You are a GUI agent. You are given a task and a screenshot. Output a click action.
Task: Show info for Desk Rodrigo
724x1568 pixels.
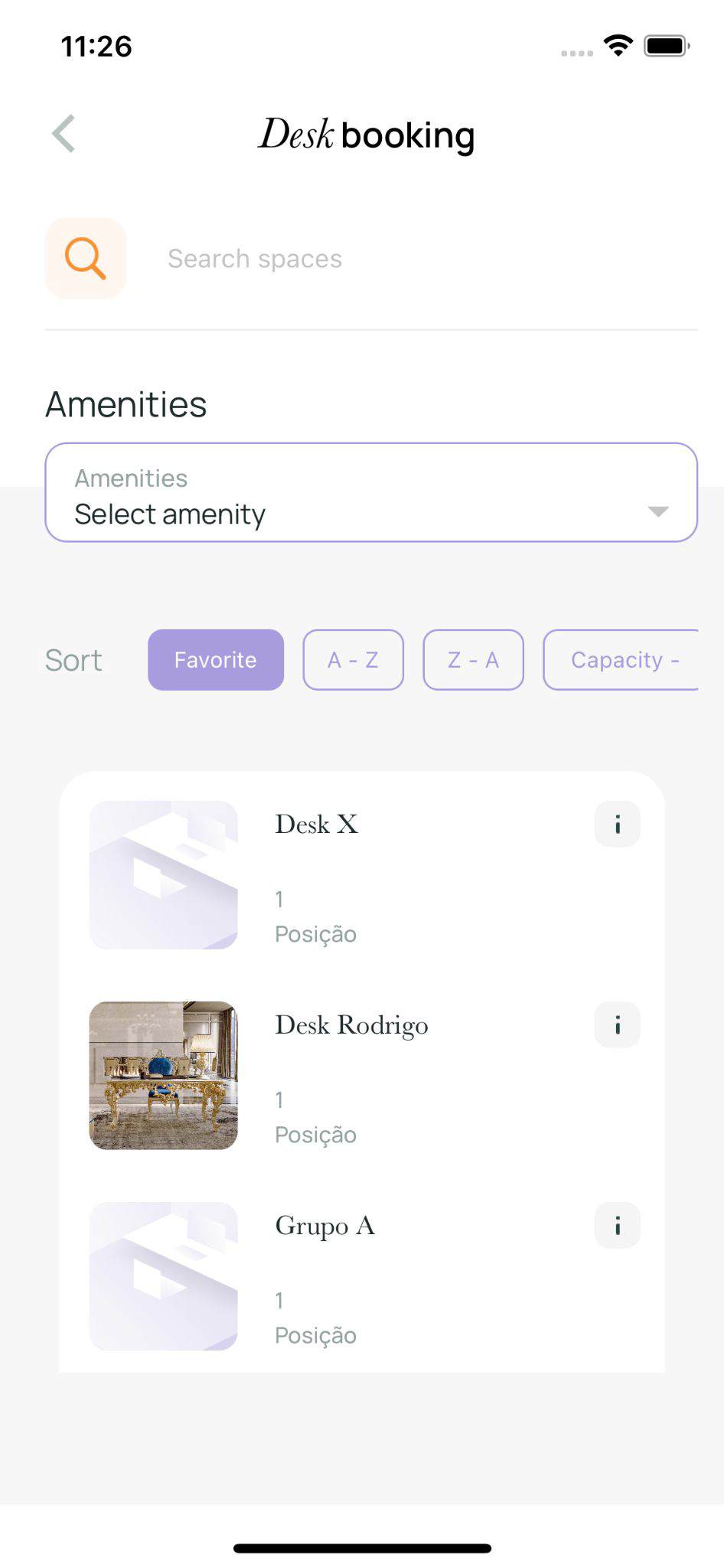[617, 1025]
